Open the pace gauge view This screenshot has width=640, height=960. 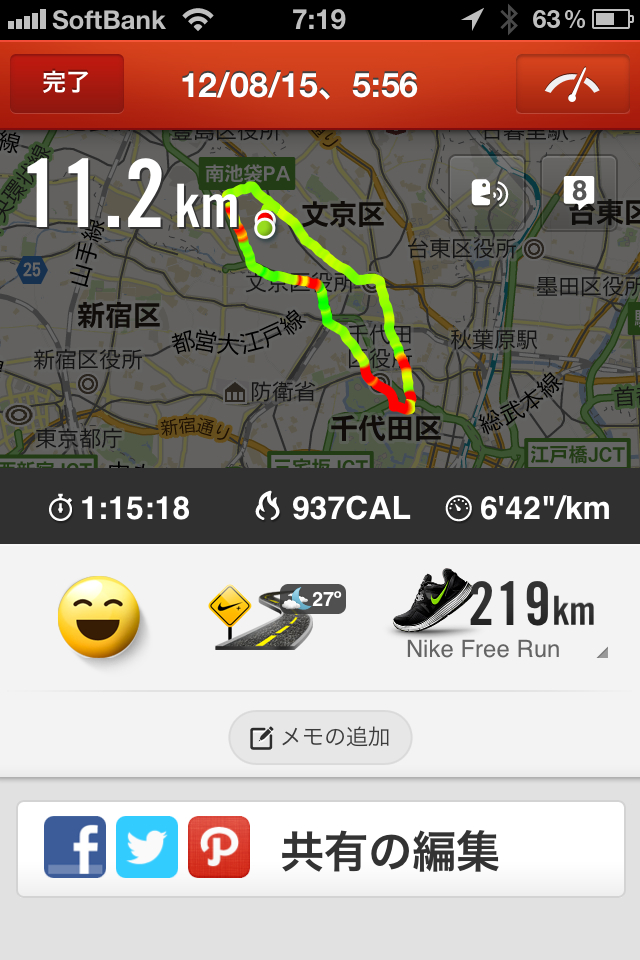(x=572, y=84)
